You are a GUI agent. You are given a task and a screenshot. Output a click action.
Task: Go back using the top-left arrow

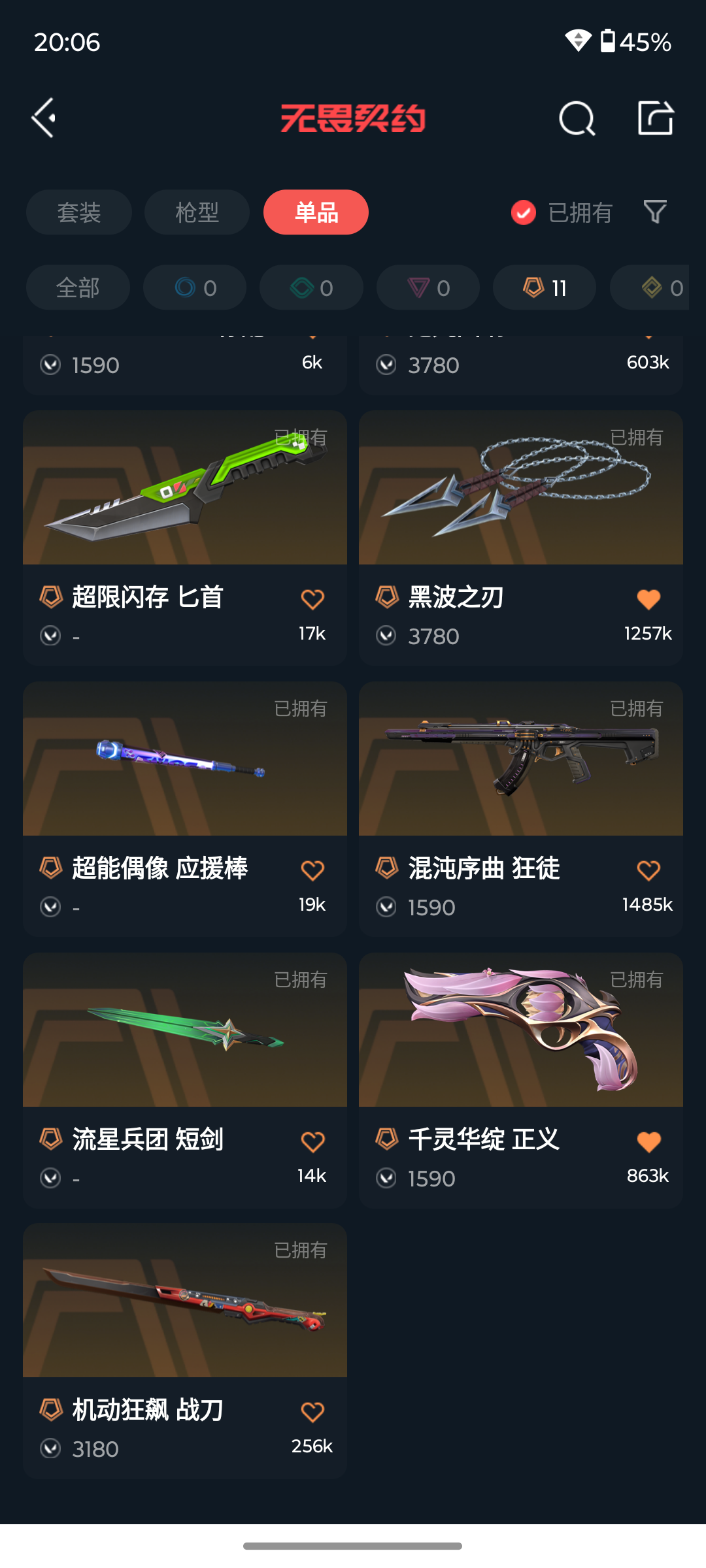pyautogui.click(x=44, y=118)
